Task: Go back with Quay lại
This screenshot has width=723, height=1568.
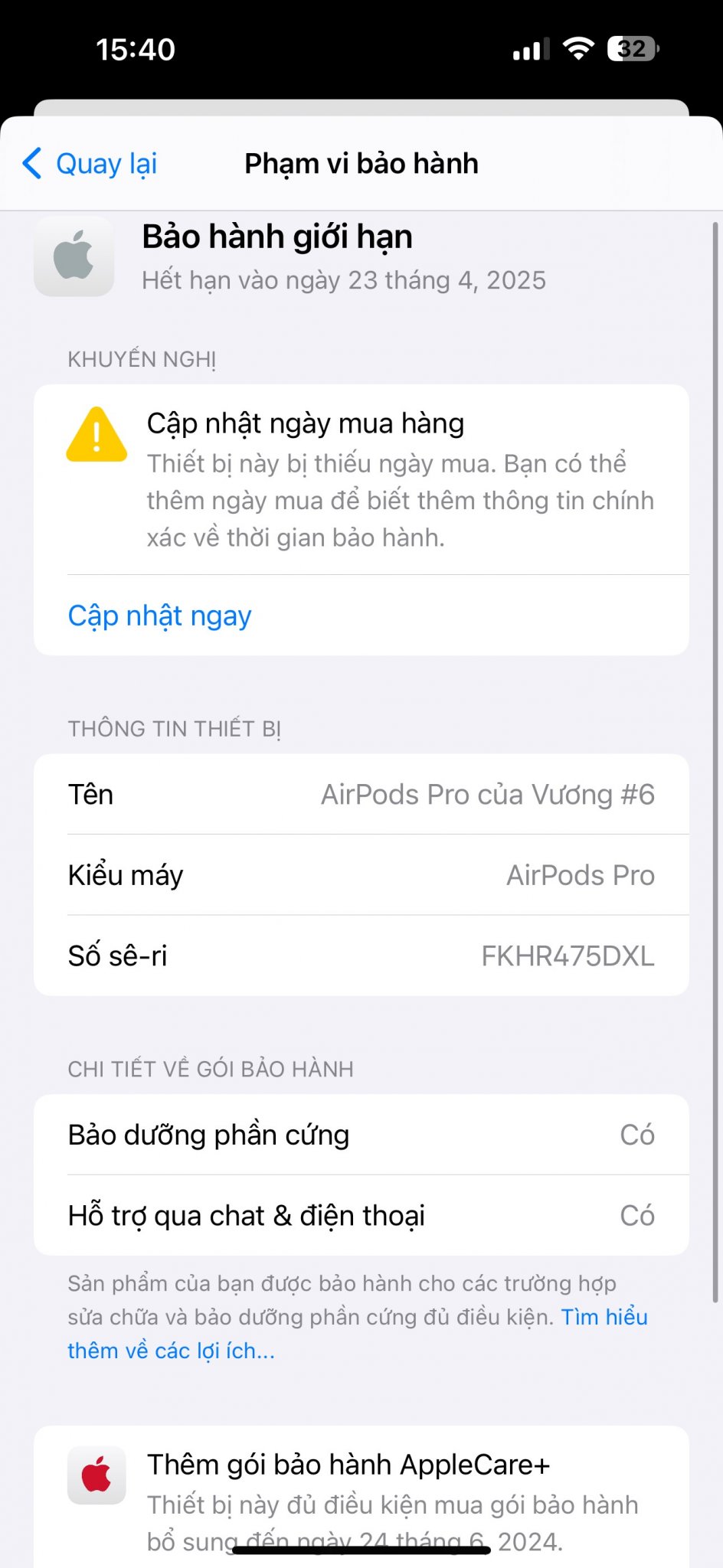Action: (x=90, y=164)
